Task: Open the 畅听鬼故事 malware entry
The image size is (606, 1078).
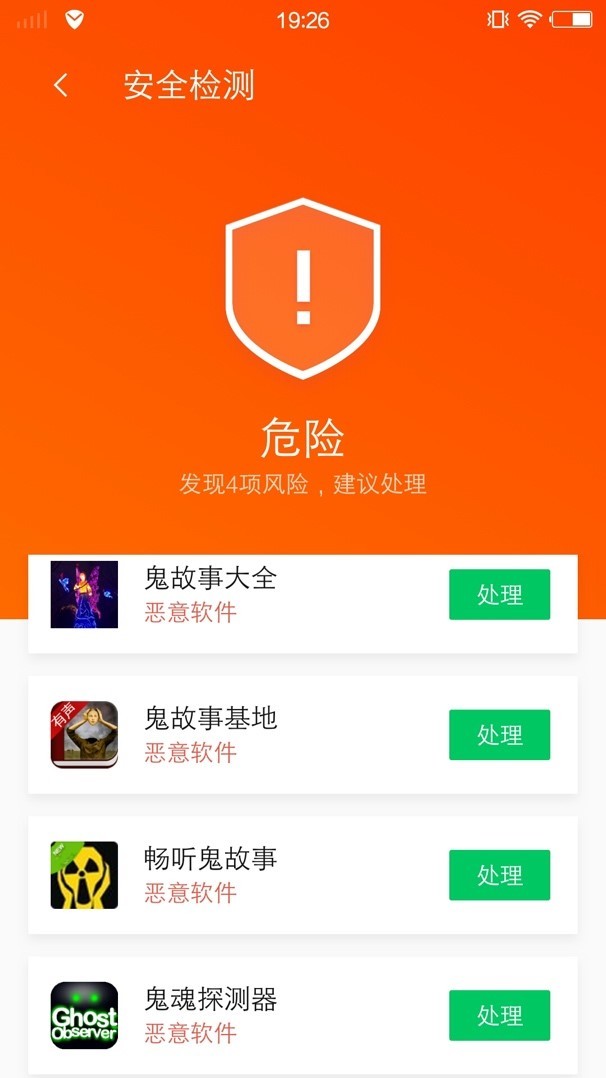Action: (303, 875)
